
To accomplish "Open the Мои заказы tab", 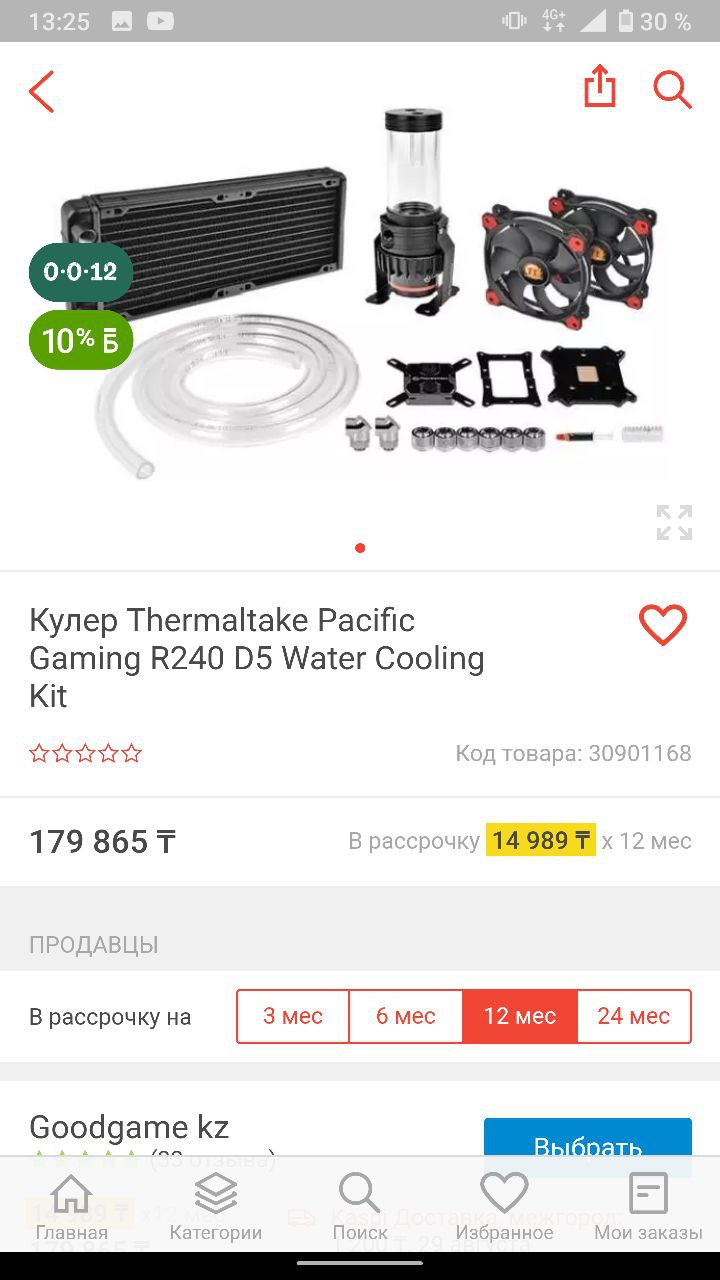I will coord(648,1207).
